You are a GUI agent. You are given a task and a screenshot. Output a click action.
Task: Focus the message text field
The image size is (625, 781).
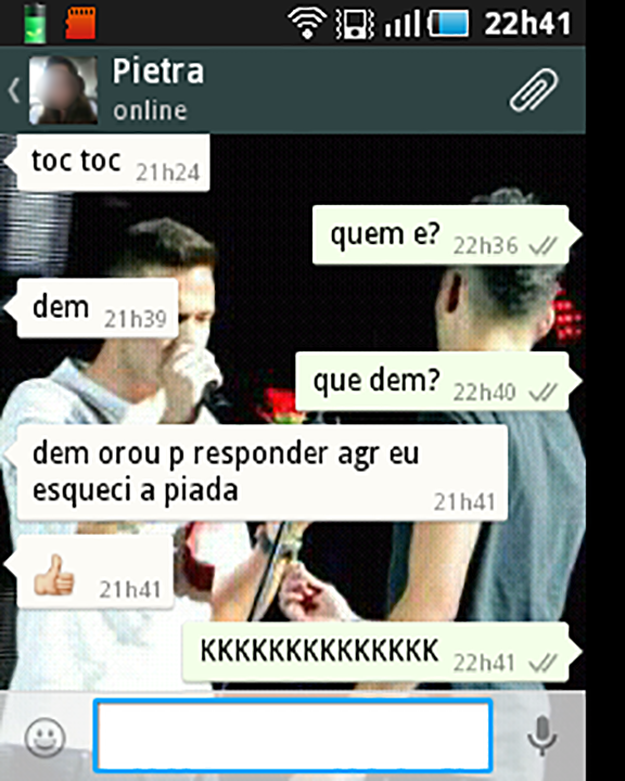coord(293,736)
